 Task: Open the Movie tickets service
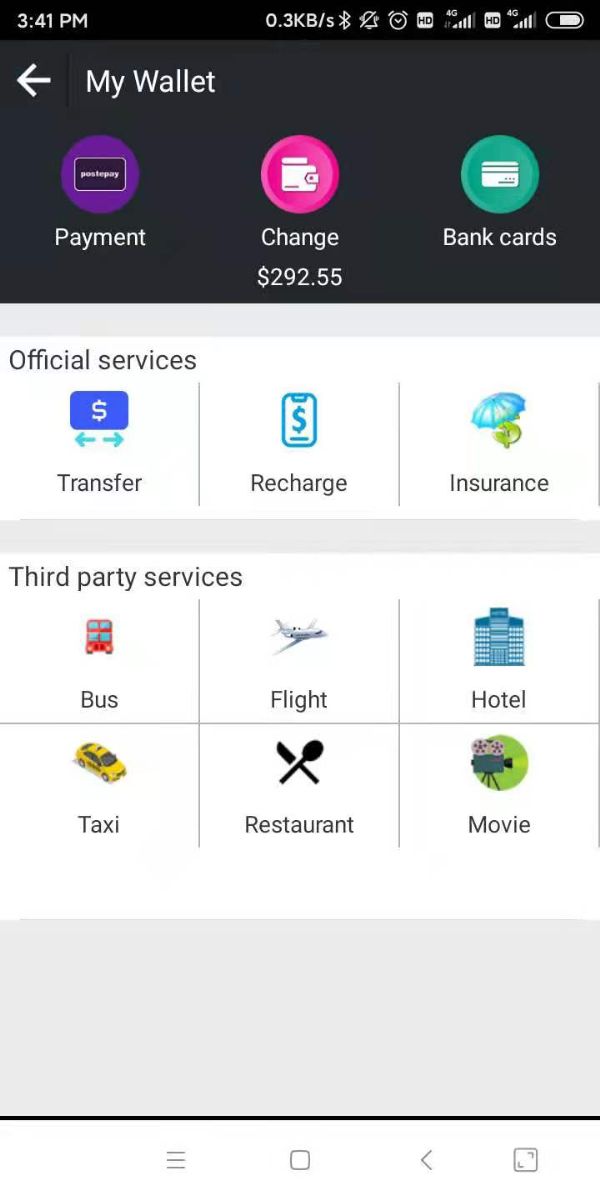point(499,785)
